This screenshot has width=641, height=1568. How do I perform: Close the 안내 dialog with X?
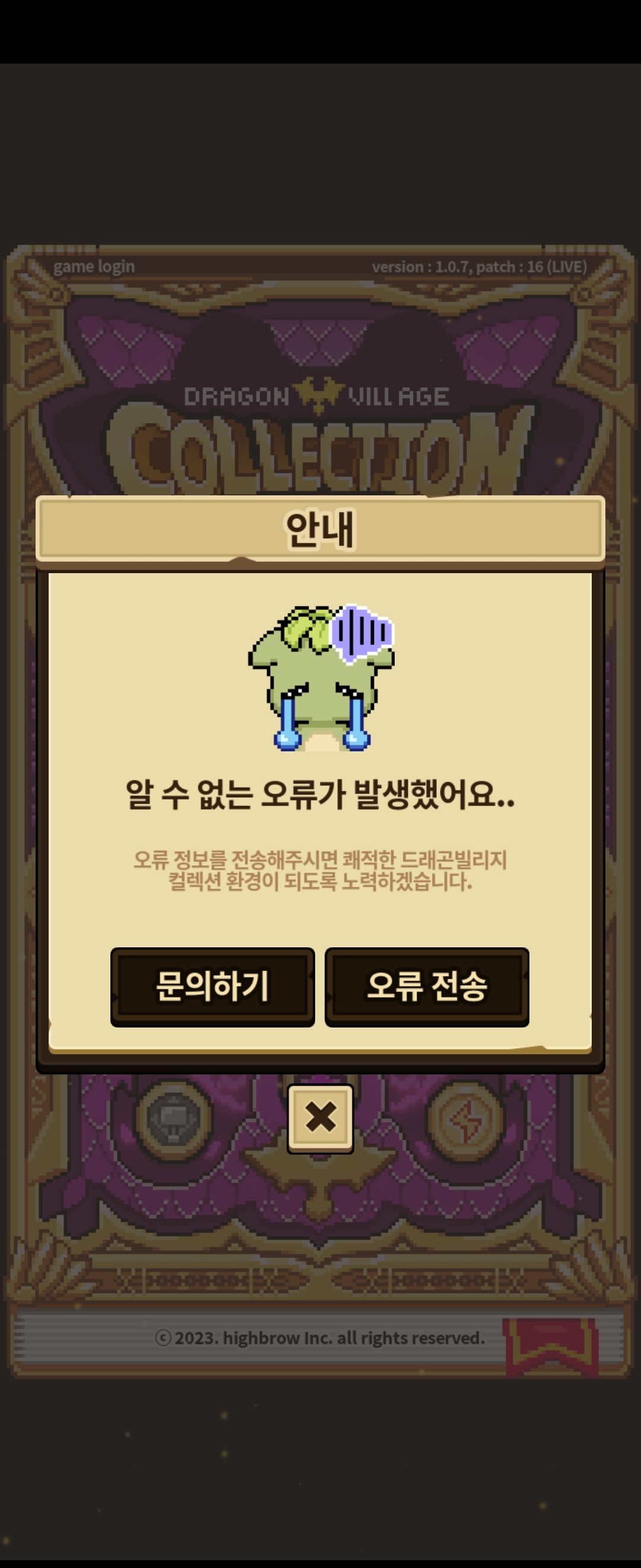pos(320,1118)
